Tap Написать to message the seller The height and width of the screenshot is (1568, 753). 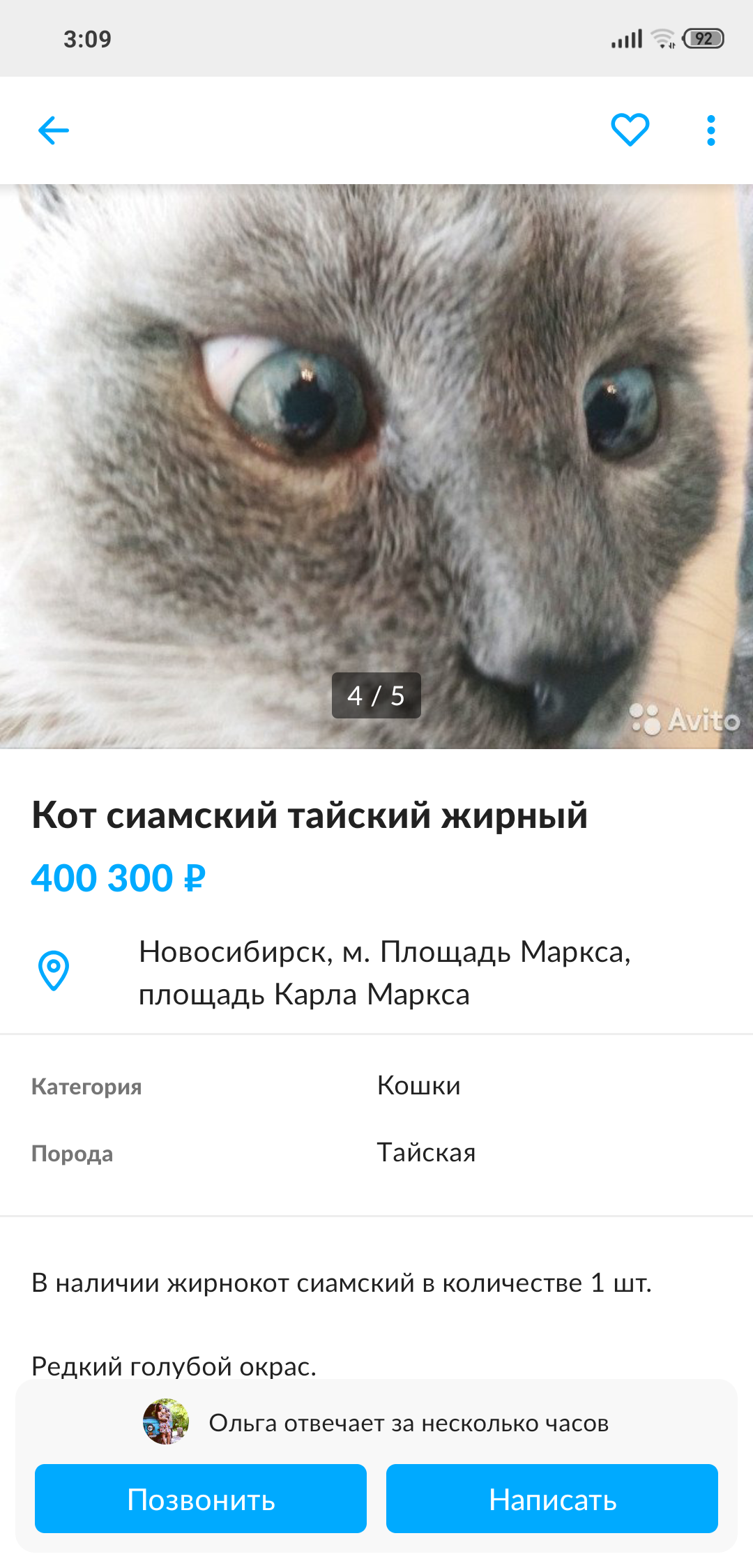[x=552, y=1499]
